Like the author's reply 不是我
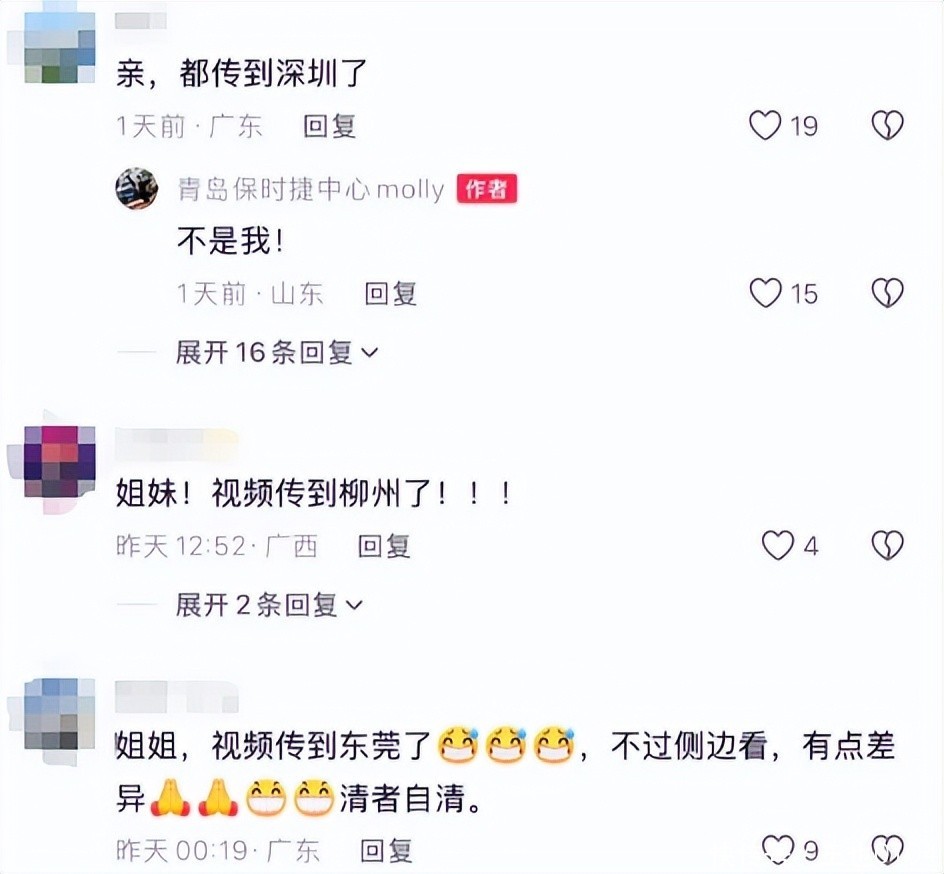Image resolution: width=944 pixels, height=874 pixels. [x=765, y=294]
